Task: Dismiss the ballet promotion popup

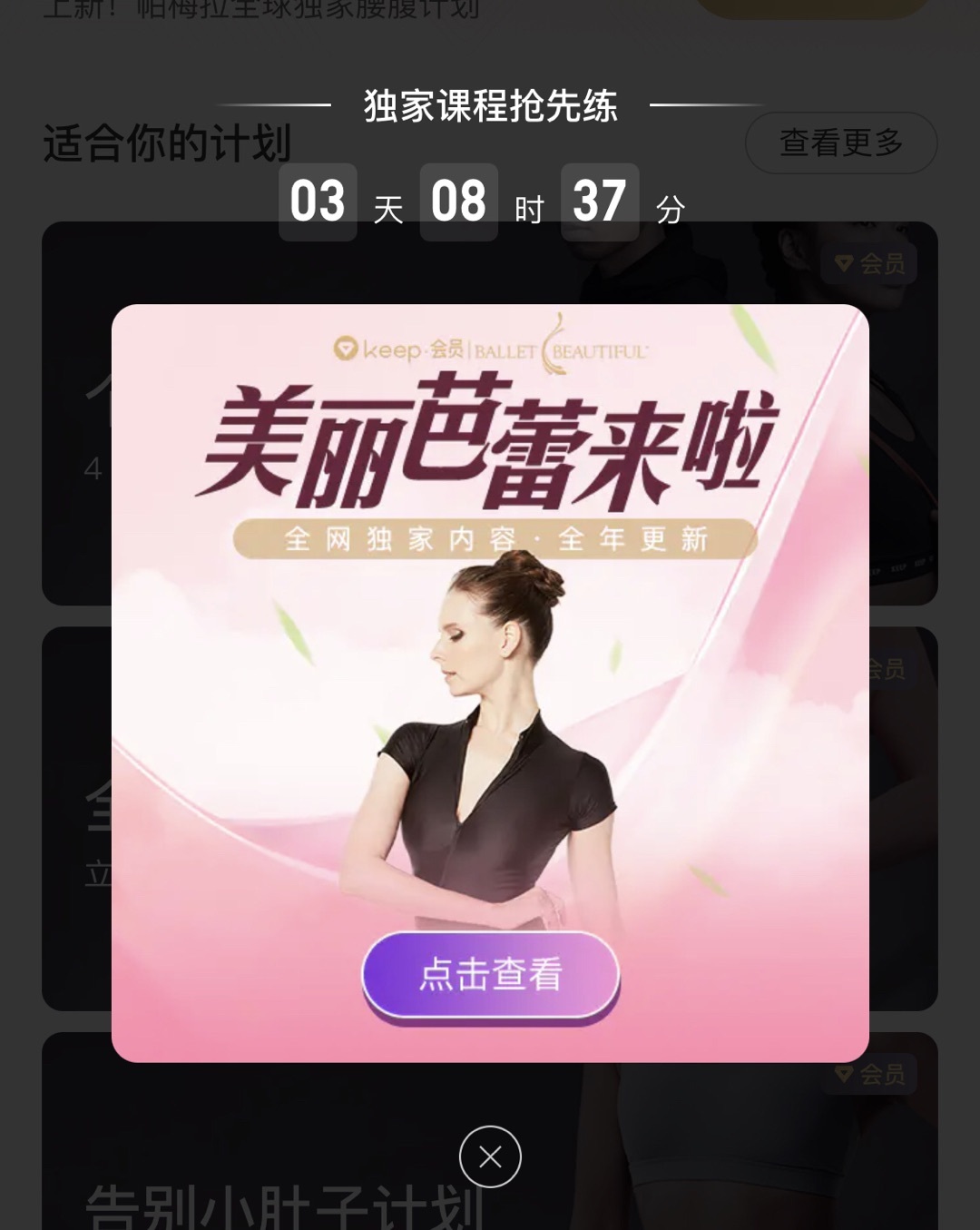Action: [490, 1156]
